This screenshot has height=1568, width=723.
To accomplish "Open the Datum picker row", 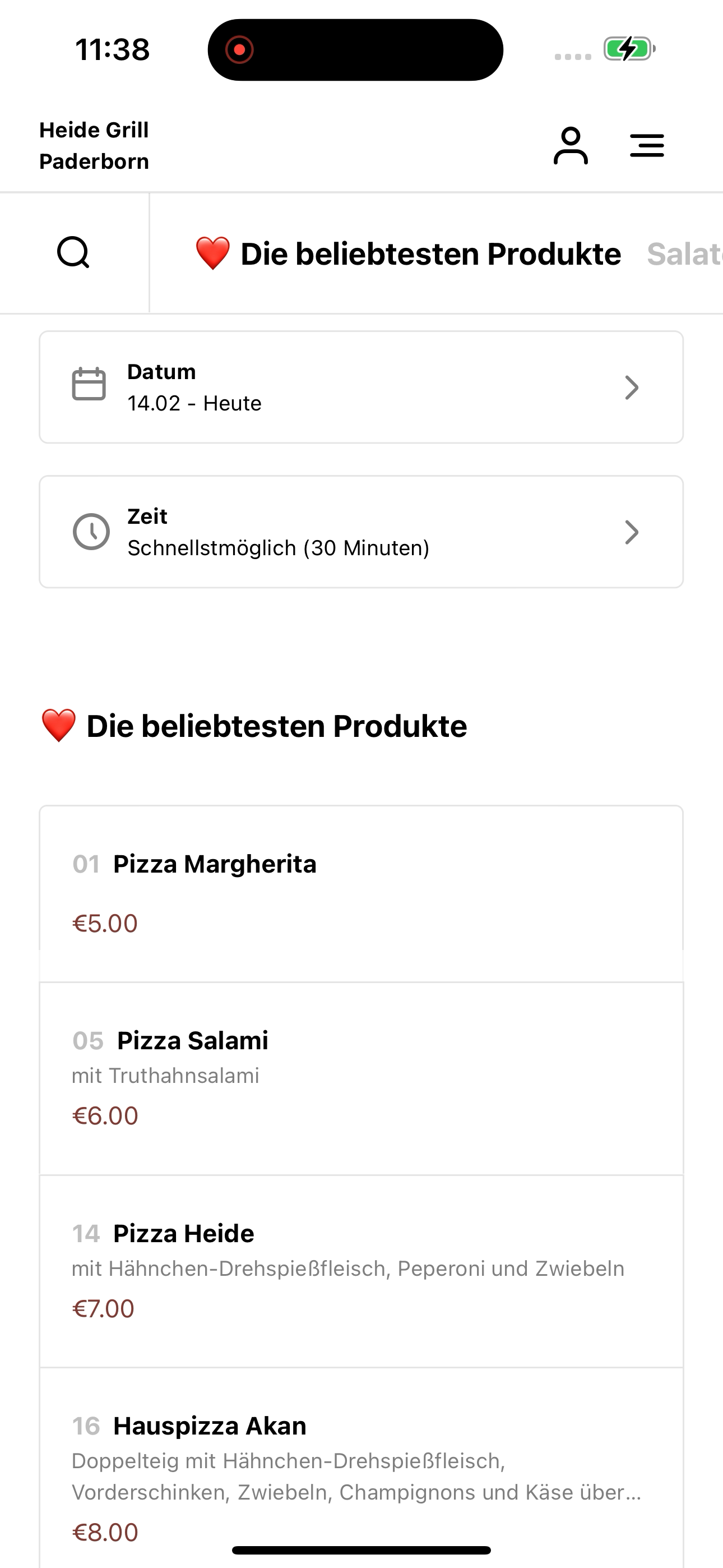I will pyautogui.click(x=361, y=387).
